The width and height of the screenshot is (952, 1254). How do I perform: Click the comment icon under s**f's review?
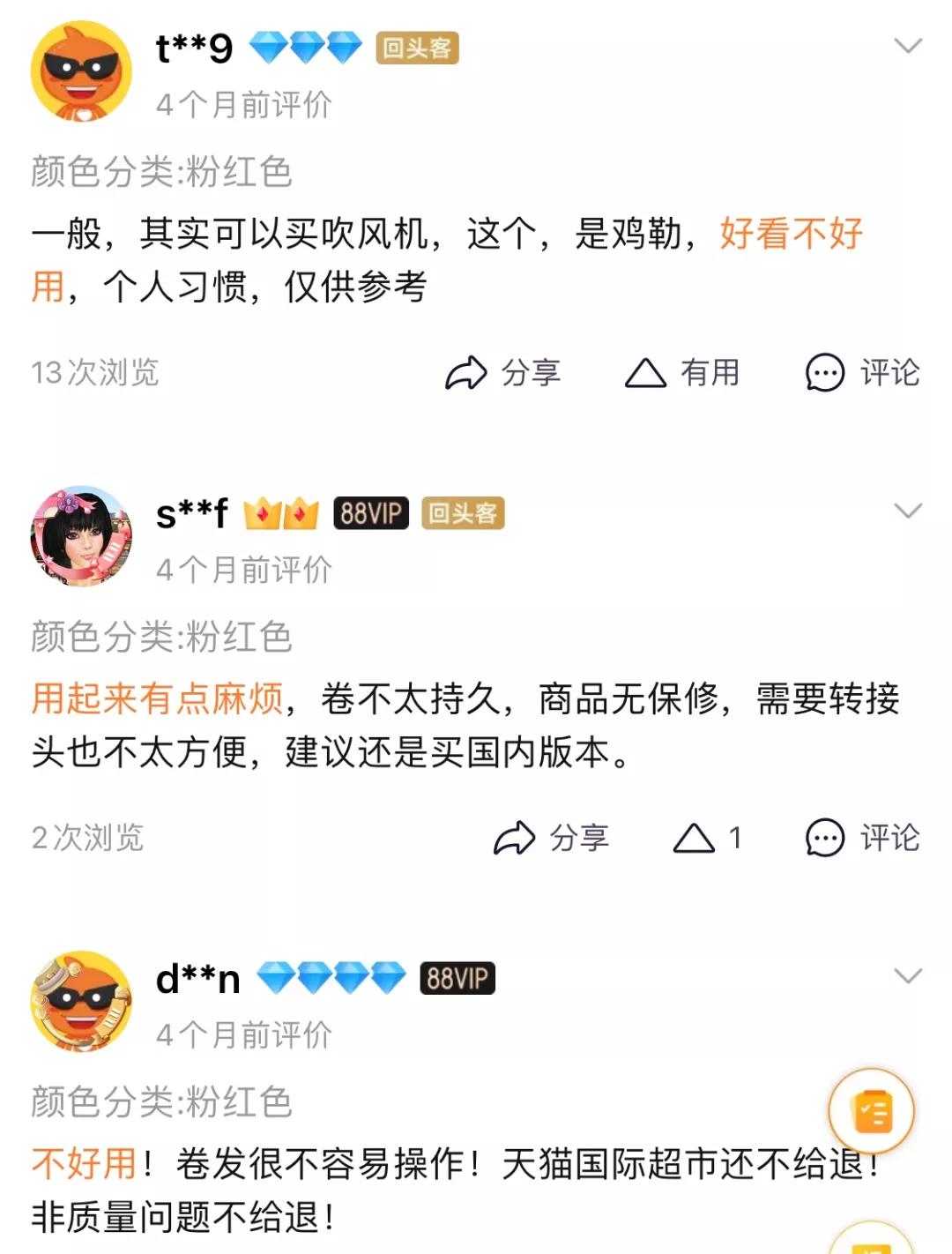coord(823,840)
